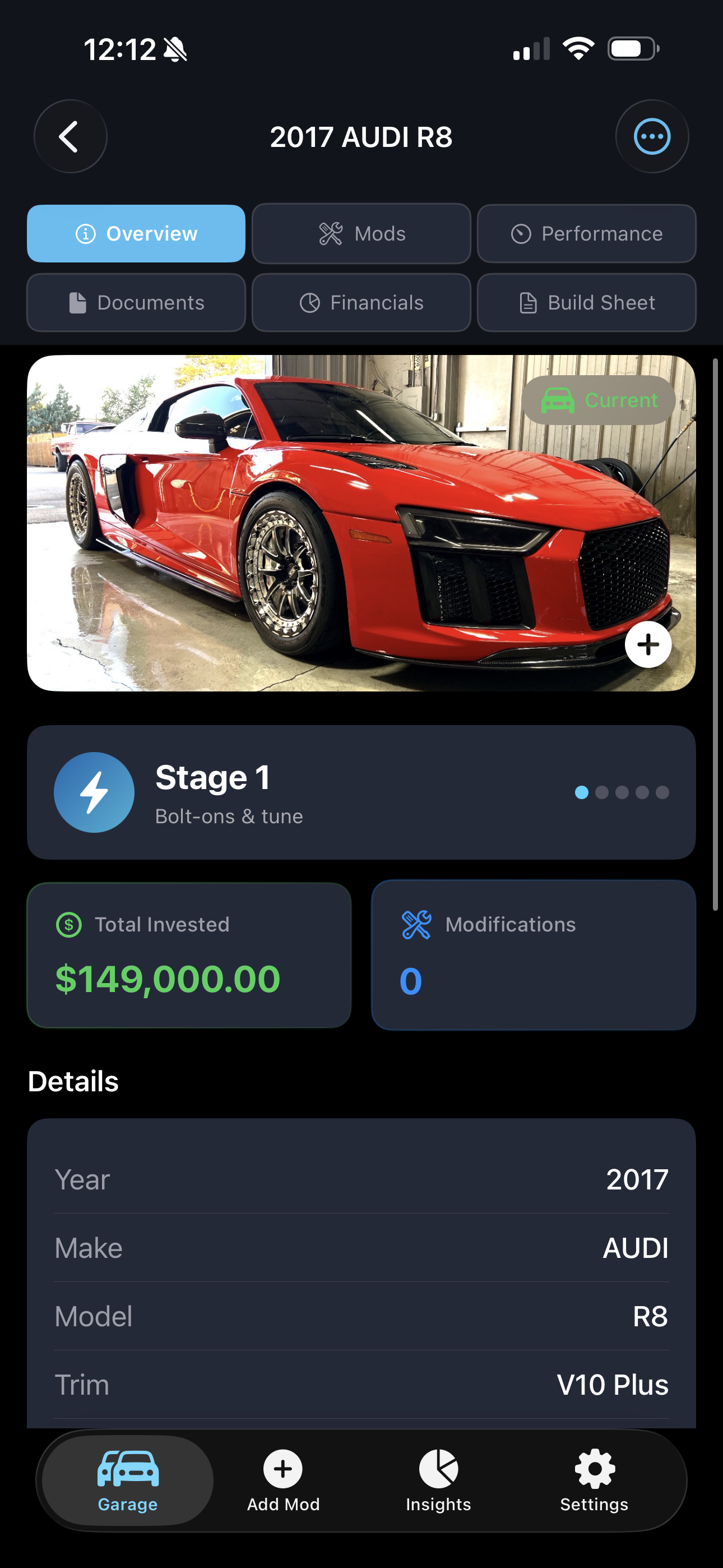Switch to the Overview tab
Image resolution: width=723 pixels, height=1568 pixels.
pyautogui.click(x=136, y=233)
